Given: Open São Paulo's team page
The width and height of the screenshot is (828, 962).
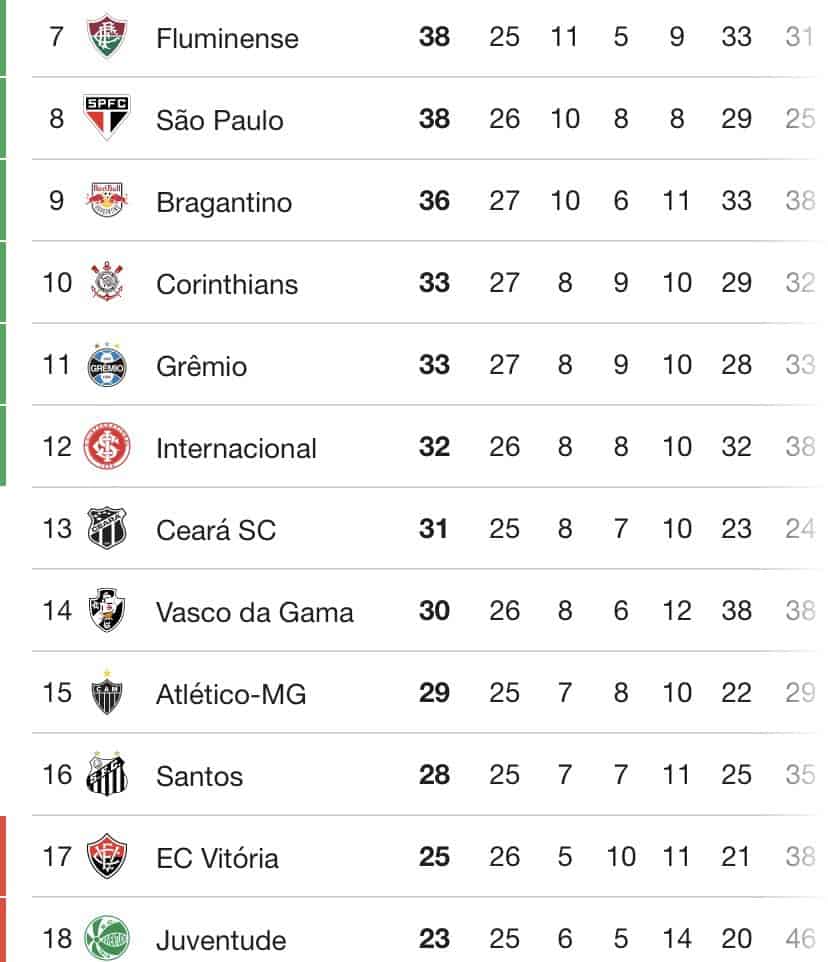Looking at the screenshot, I should click(x=220, y=120).
